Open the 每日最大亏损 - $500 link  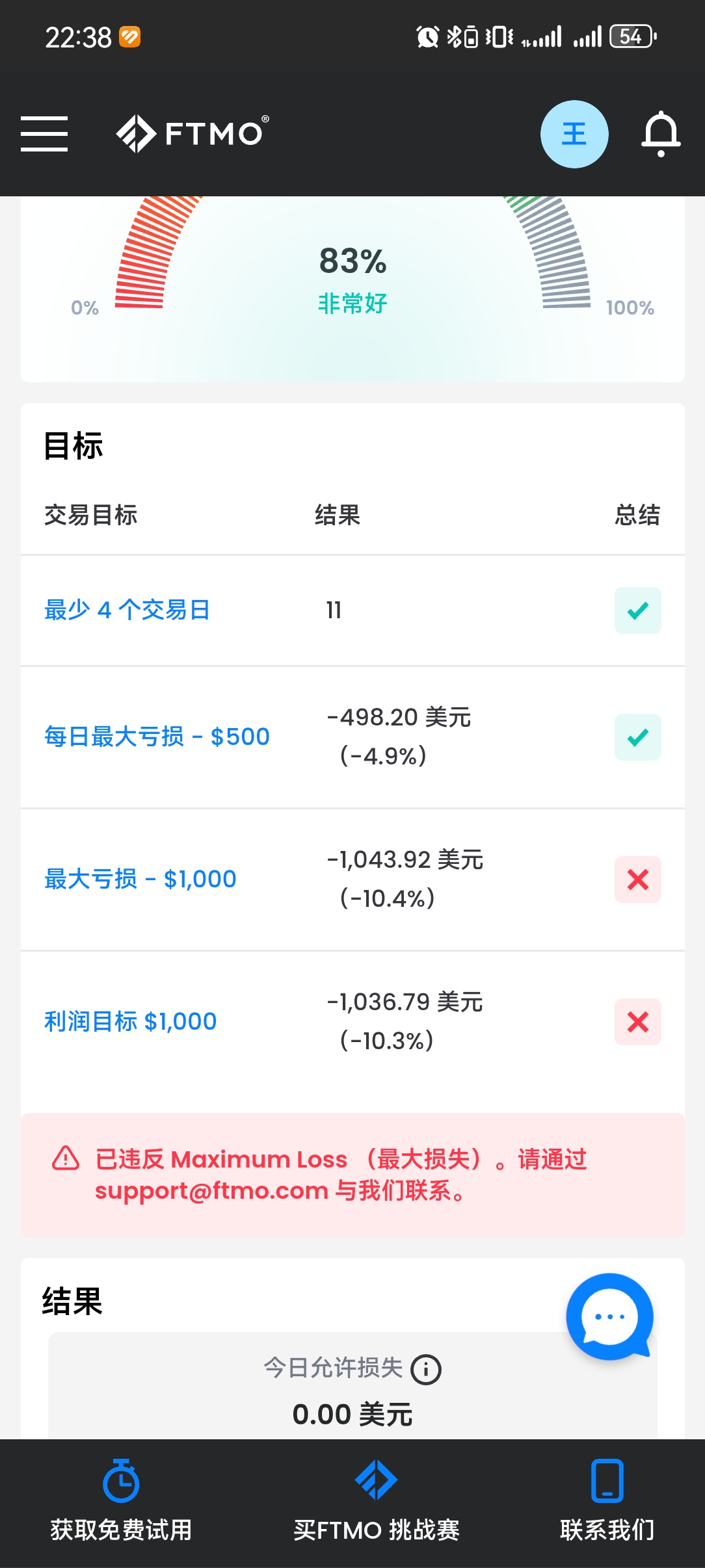[157, 737]
